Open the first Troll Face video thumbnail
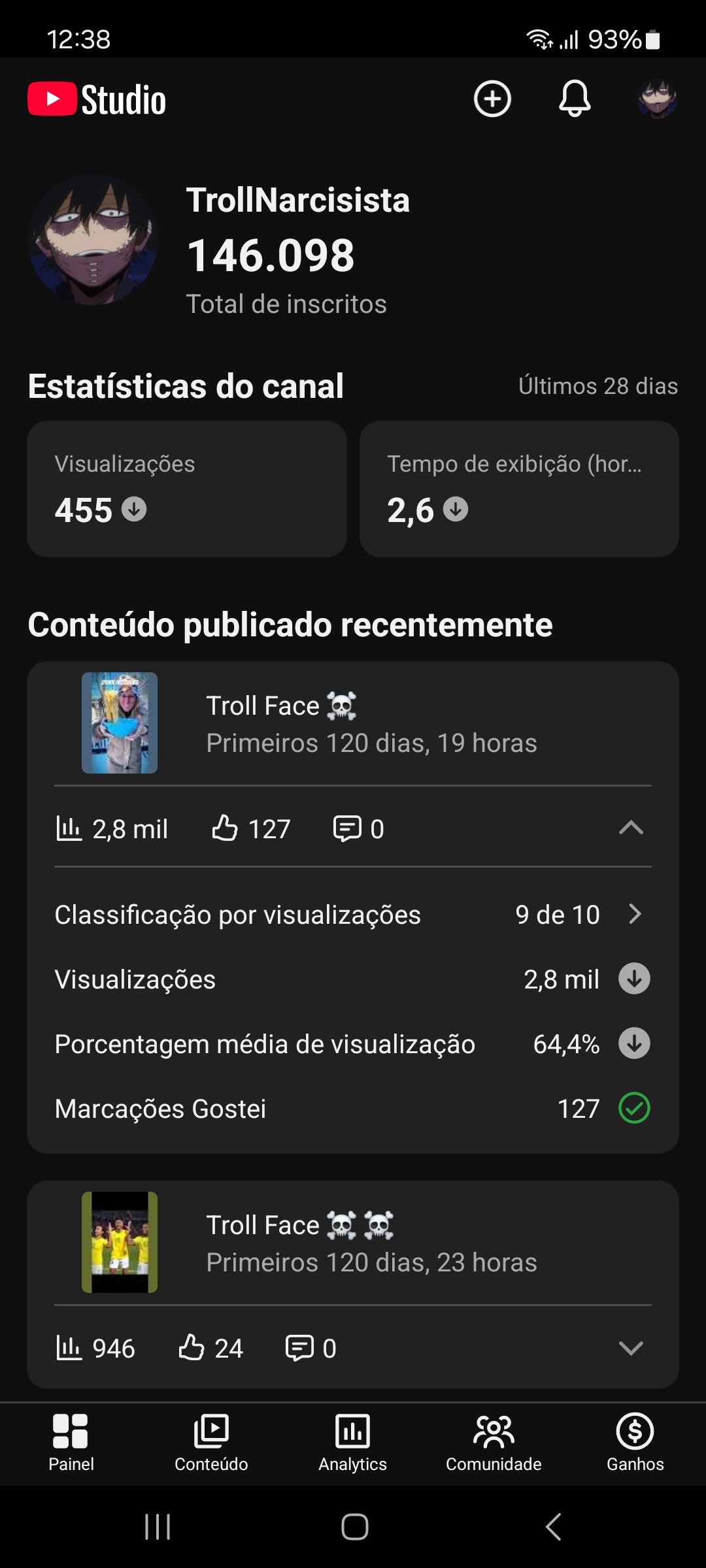This screenshot has width=706, height=1568. coord(120,723)
